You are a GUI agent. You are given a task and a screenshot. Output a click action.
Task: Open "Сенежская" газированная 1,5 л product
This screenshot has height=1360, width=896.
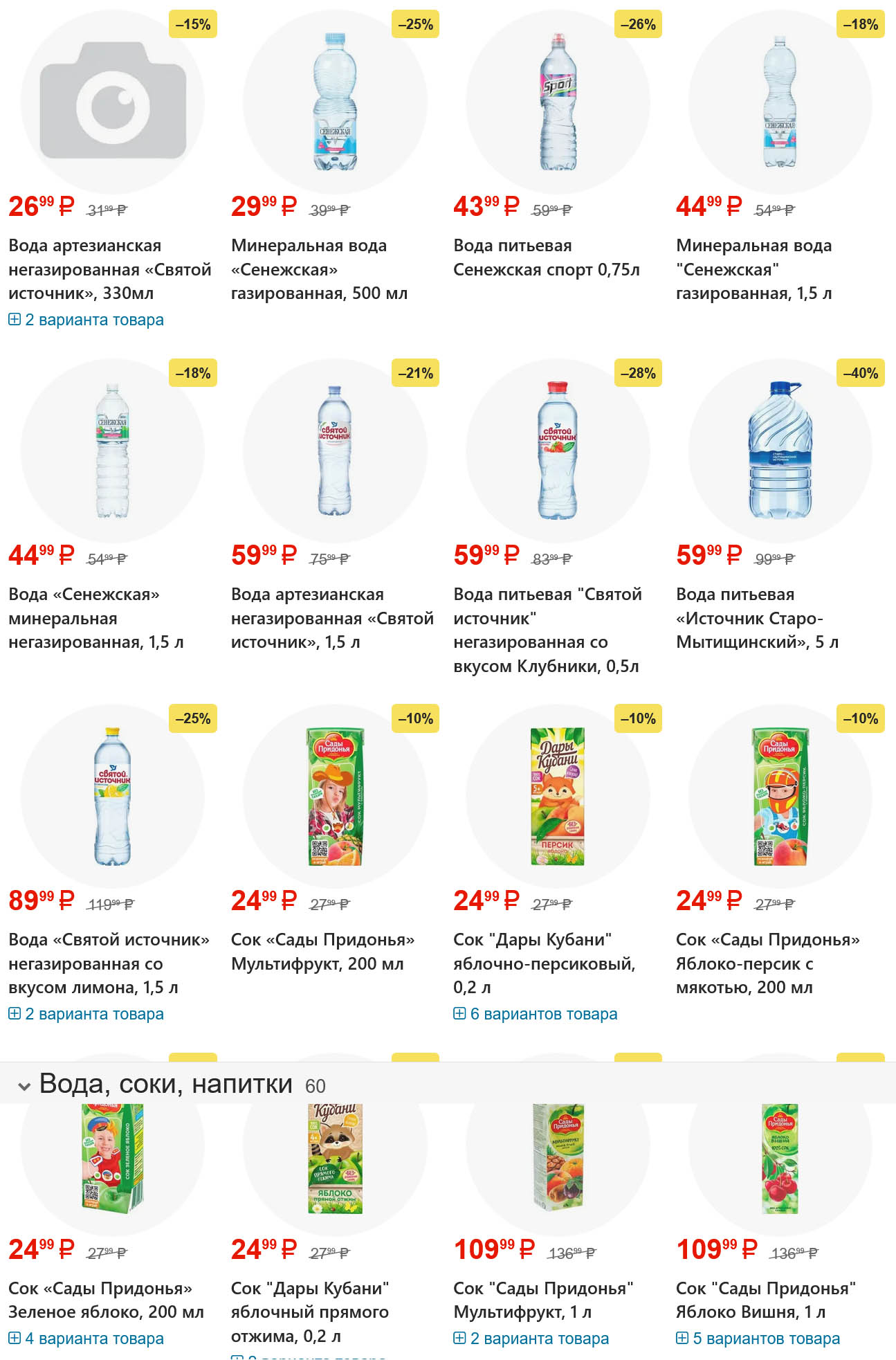[753, 269]
